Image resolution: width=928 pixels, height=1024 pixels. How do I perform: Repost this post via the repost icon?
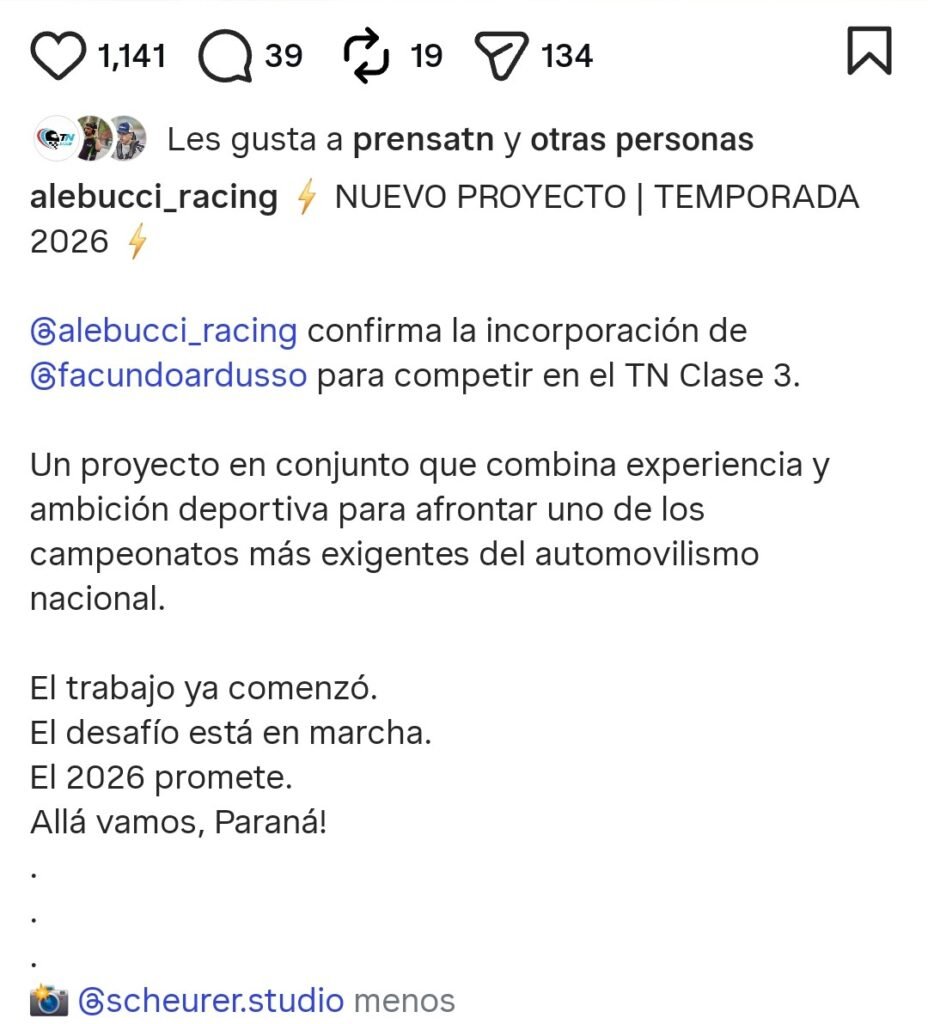(x=366, y=56)
